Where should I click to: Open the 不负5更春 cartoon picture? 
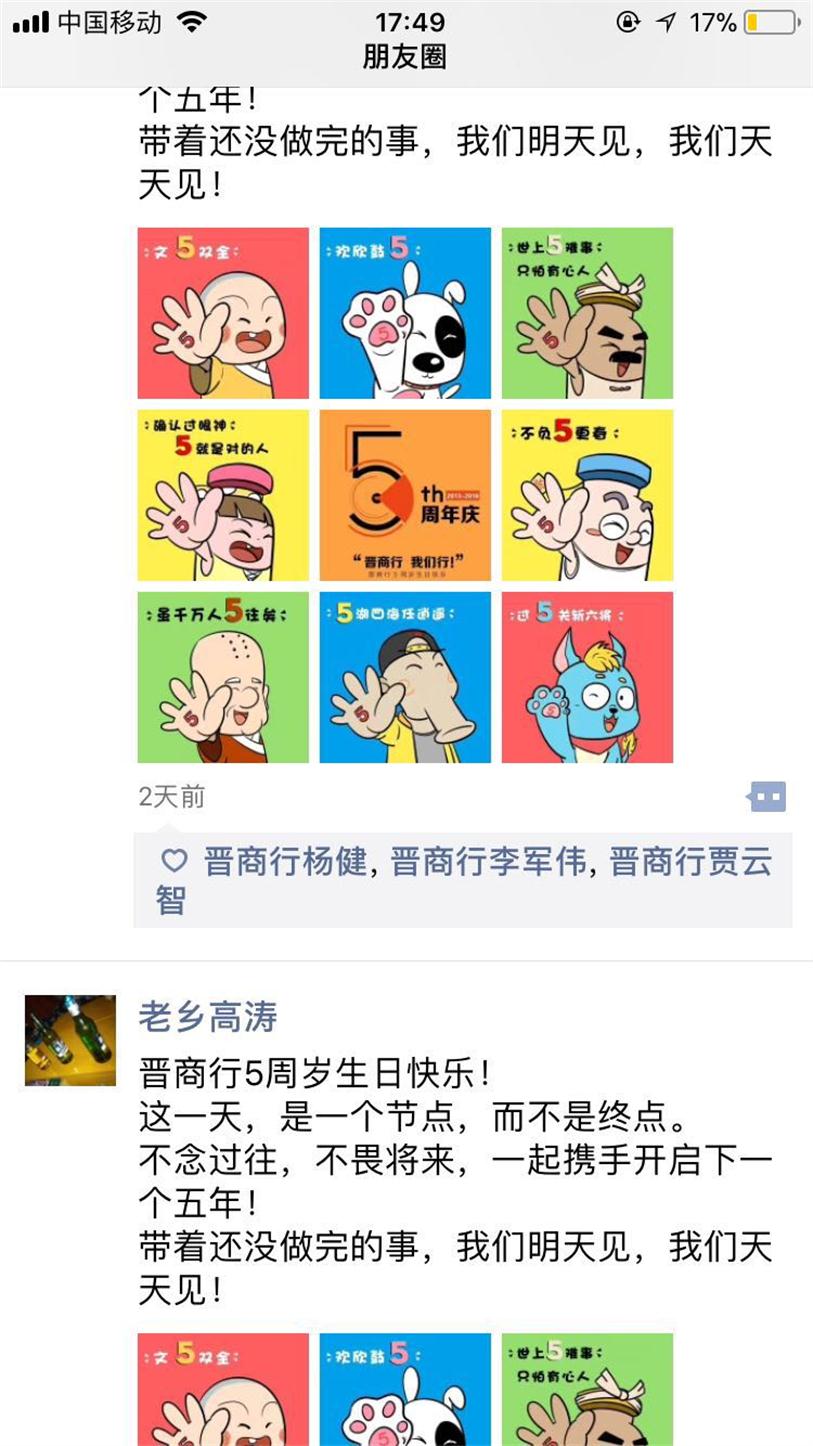pos(587,495)
